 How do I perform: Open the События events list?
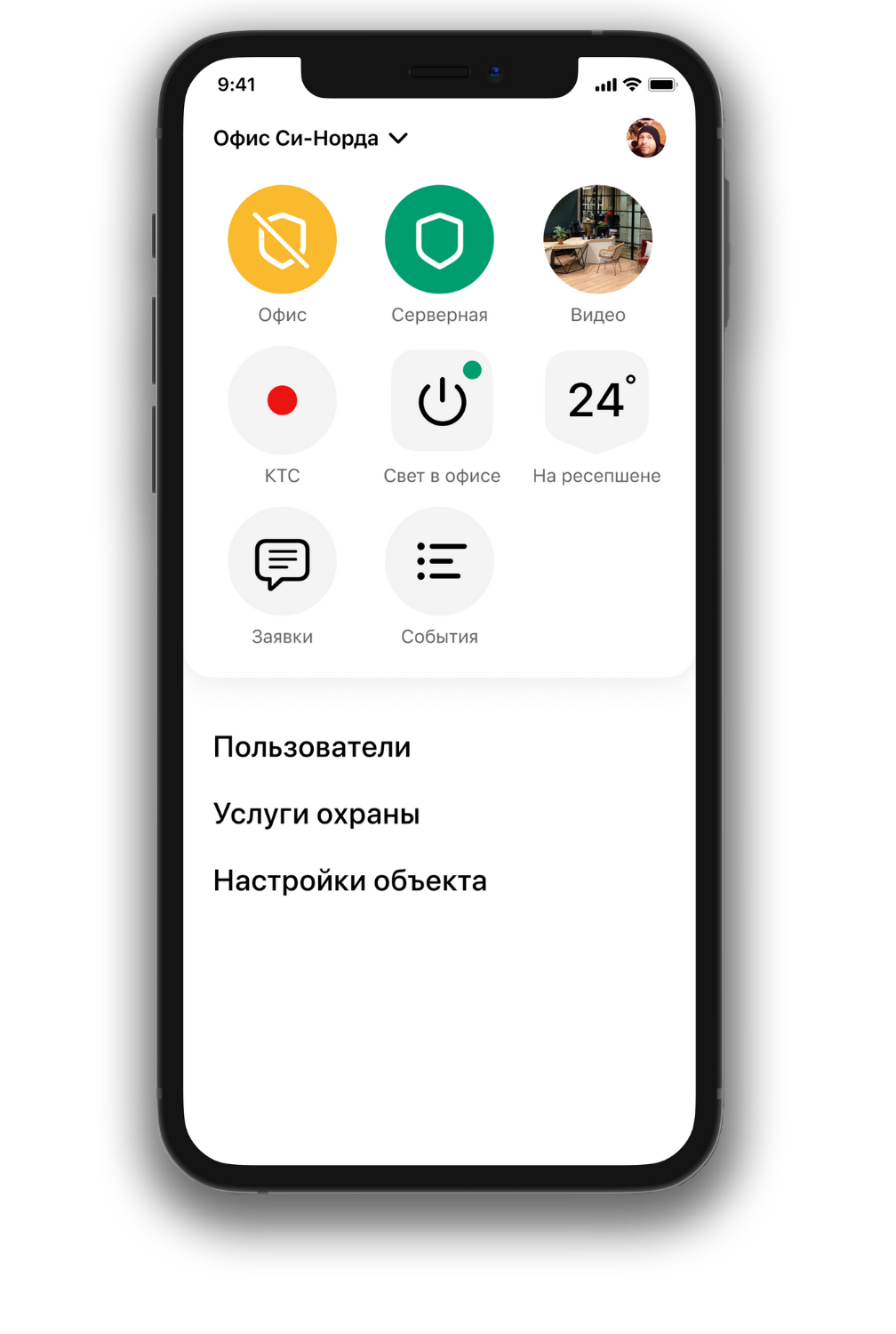tap(439, 561)
